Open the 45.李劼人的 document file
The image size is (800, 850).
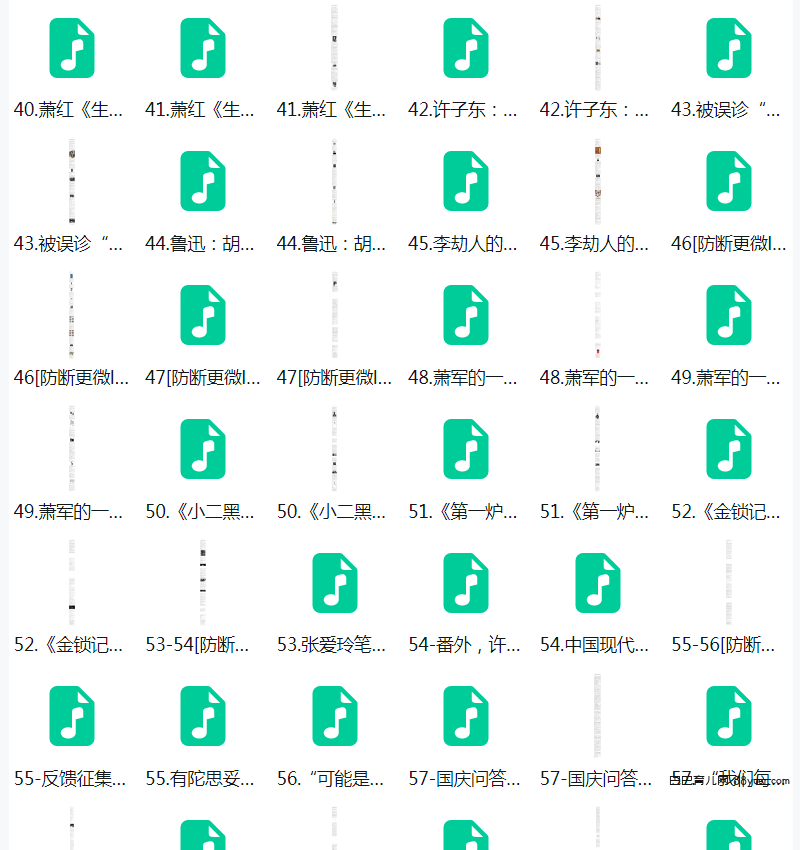[597, 181]
